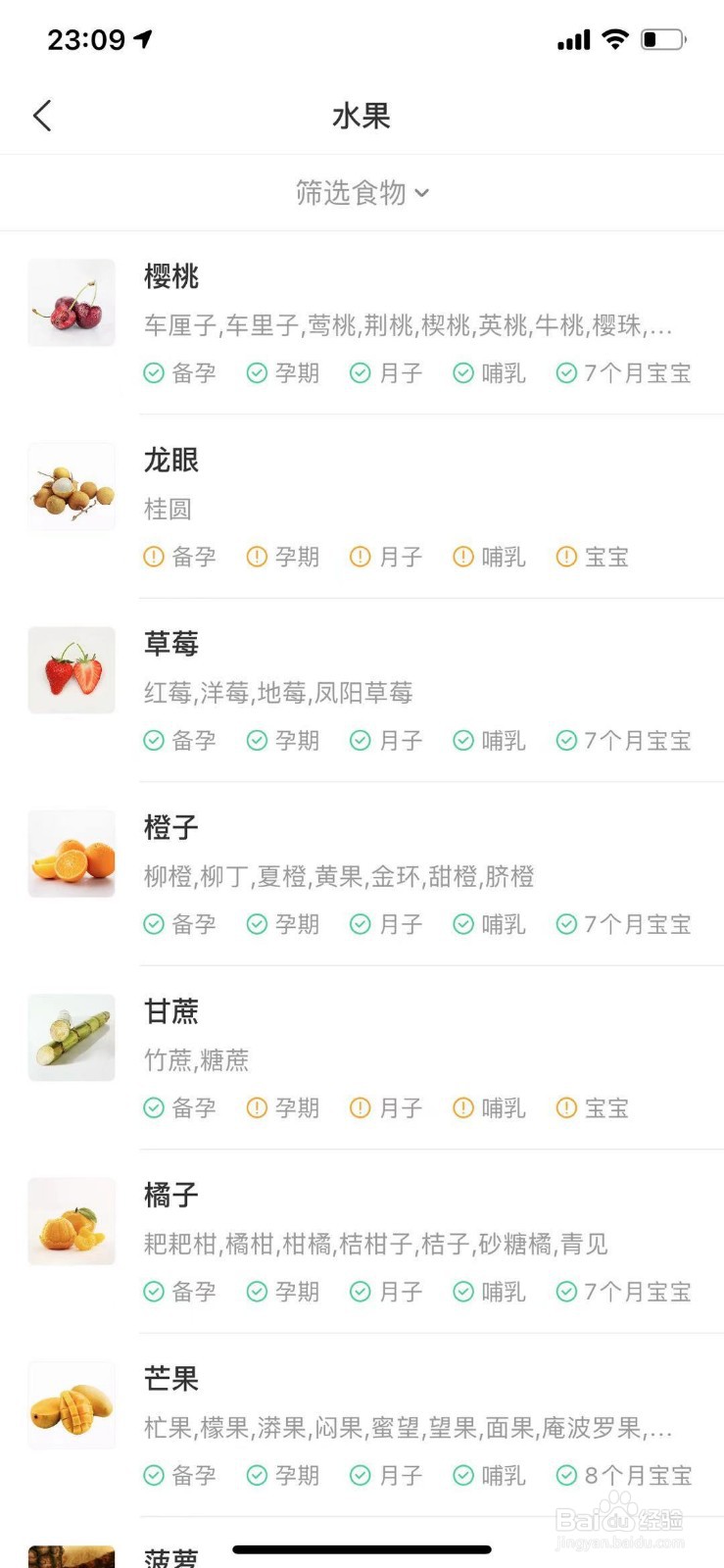Expand the 筛选食物 filter dropdown
Screen dimensions: 724x1568
click(x=362, y=193)
